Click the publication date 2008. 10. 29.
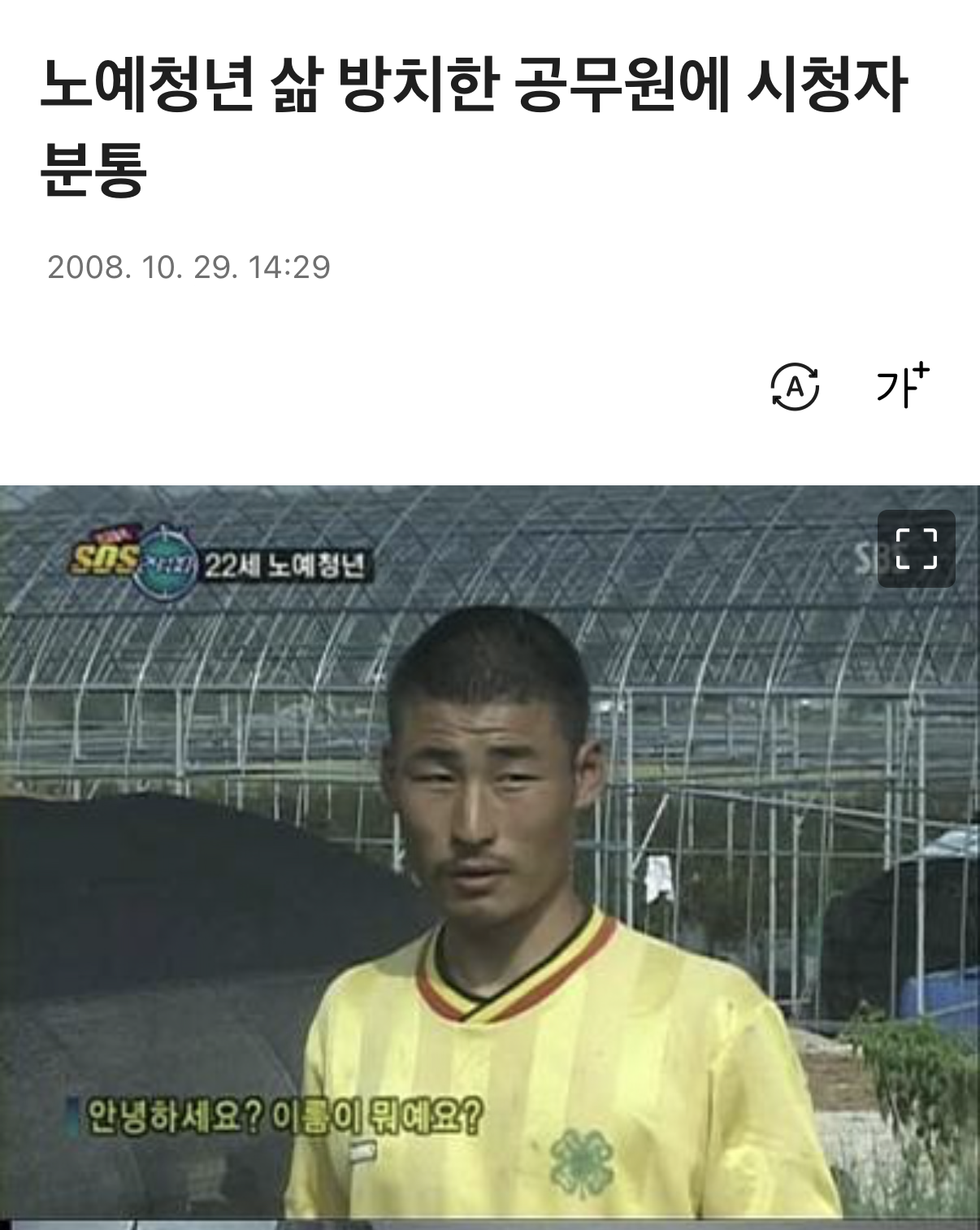This screenshot has height=1230, width=980. (x=187, y=266)
